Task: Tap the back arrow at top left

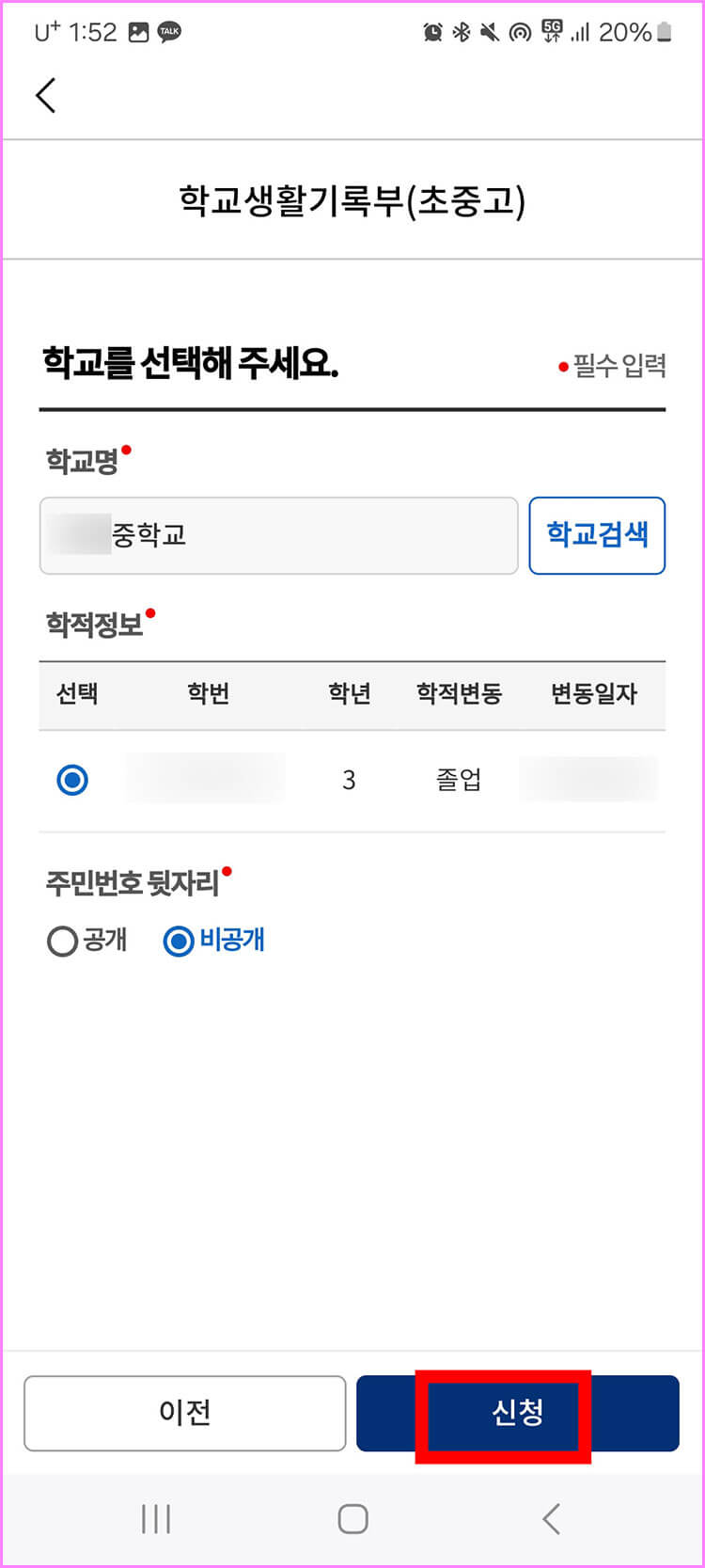Action: [45, 94]
